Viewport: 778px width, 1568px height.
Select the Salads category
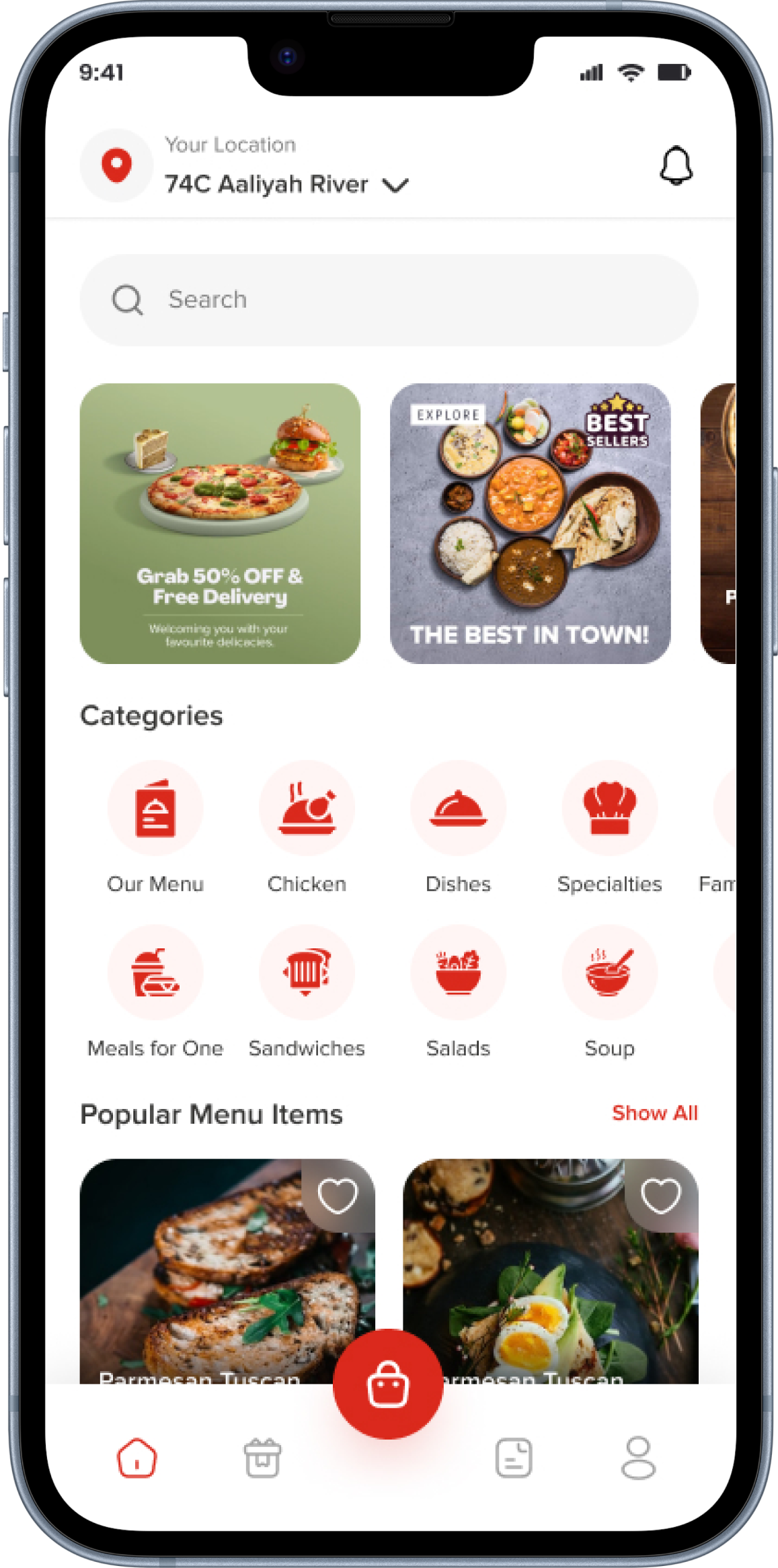pyautogui.click(x=458, y=973)
